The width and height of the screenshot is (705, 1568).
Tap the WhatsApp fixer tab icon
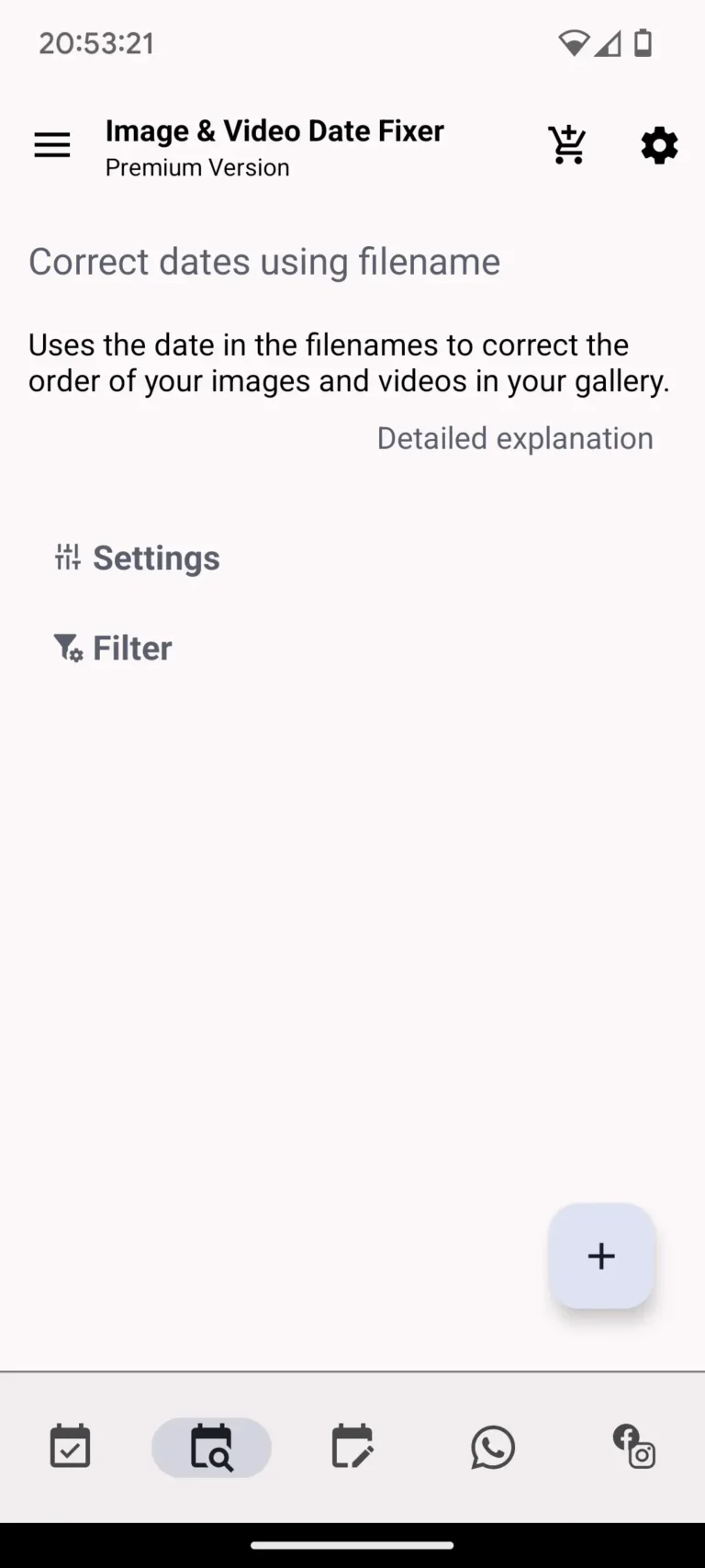(x=493, y=1447)
